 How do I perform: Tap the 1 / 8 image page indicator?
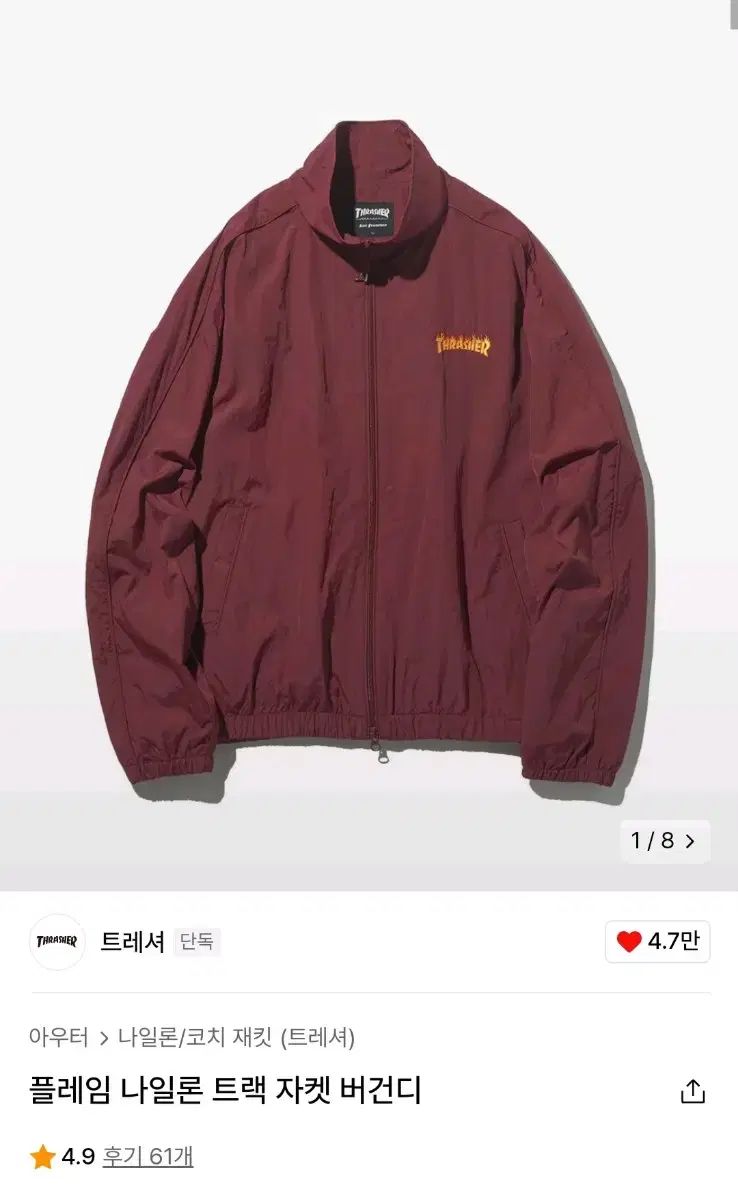click(x=662, y=841)
